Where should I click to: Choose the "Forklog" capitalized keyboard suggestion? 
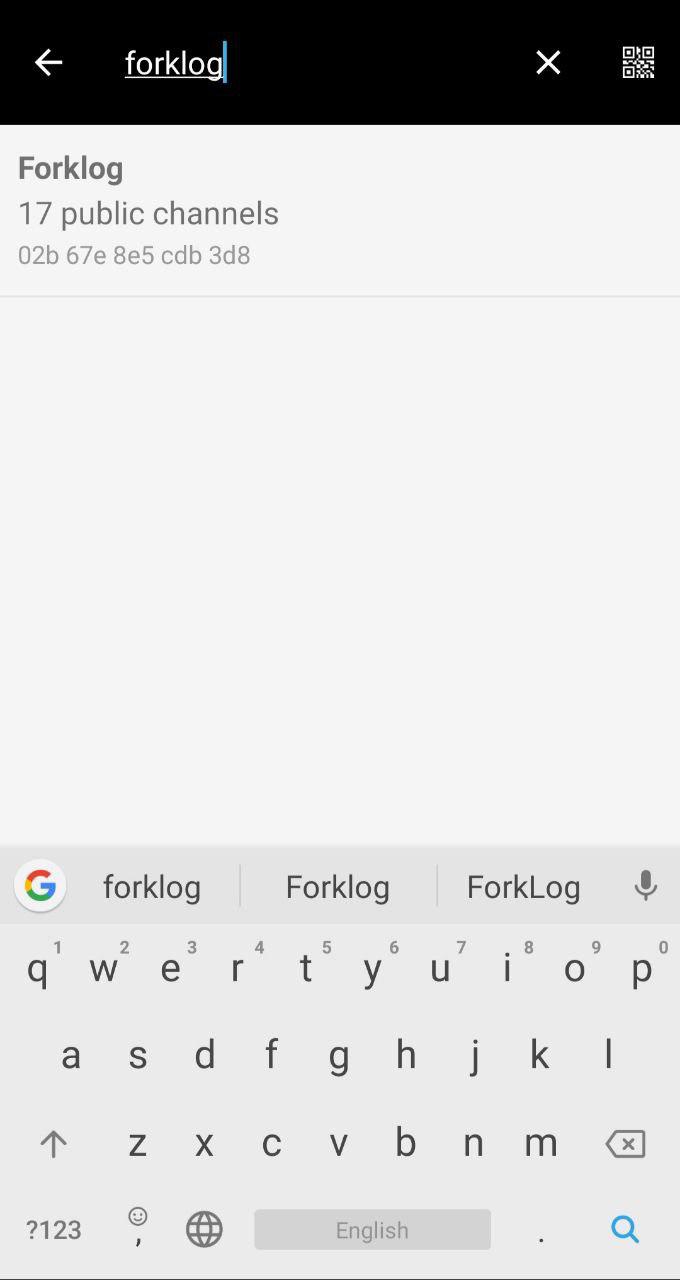(338, 887)
